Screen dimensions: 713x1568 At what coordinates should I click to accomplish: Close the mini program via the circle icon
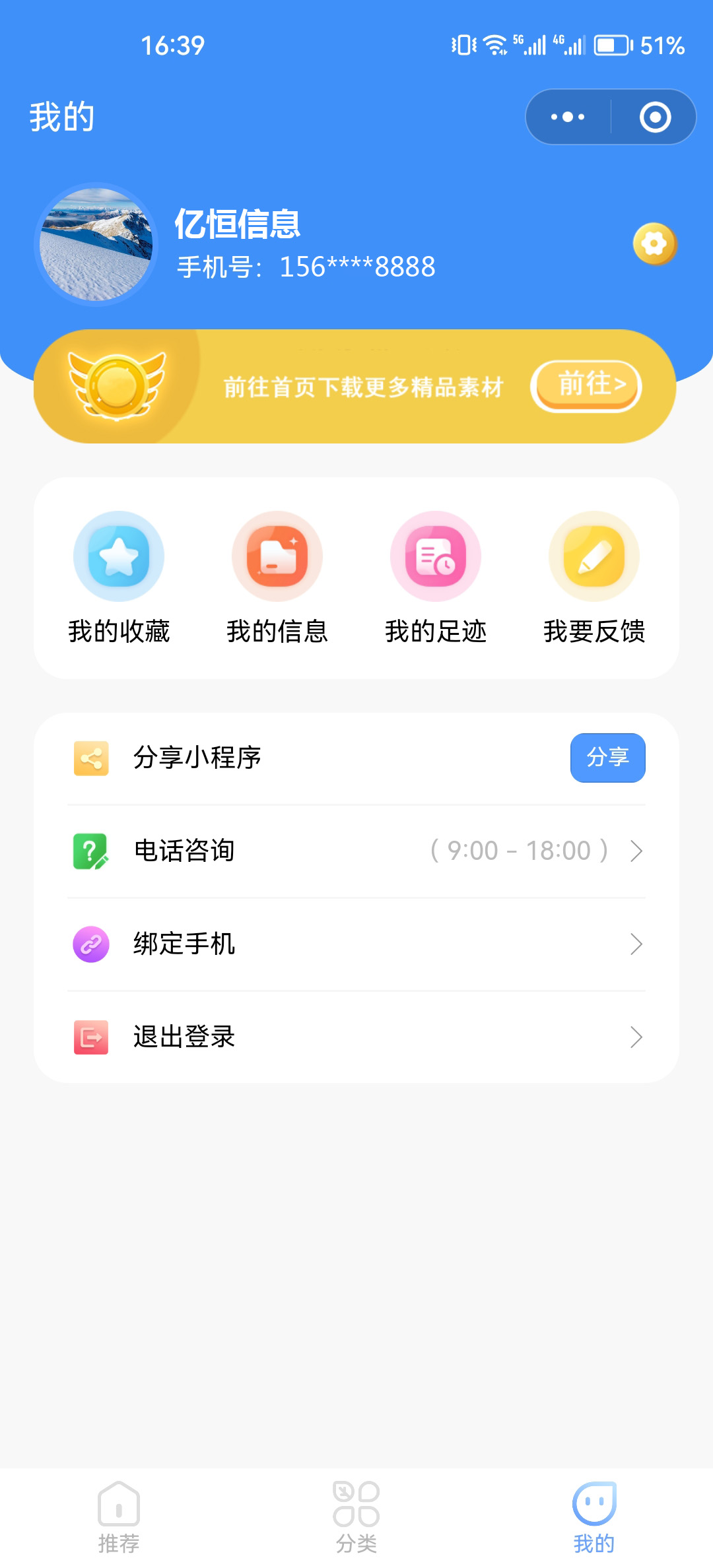(655, 117)
